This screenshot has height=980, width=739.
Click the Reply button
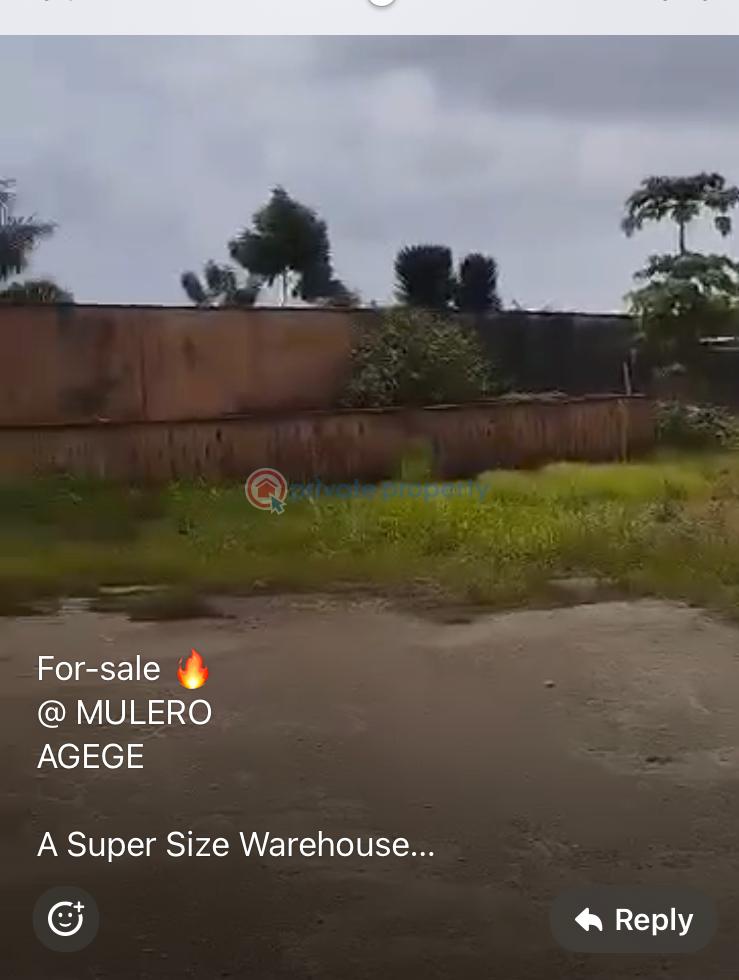[632, 919]
